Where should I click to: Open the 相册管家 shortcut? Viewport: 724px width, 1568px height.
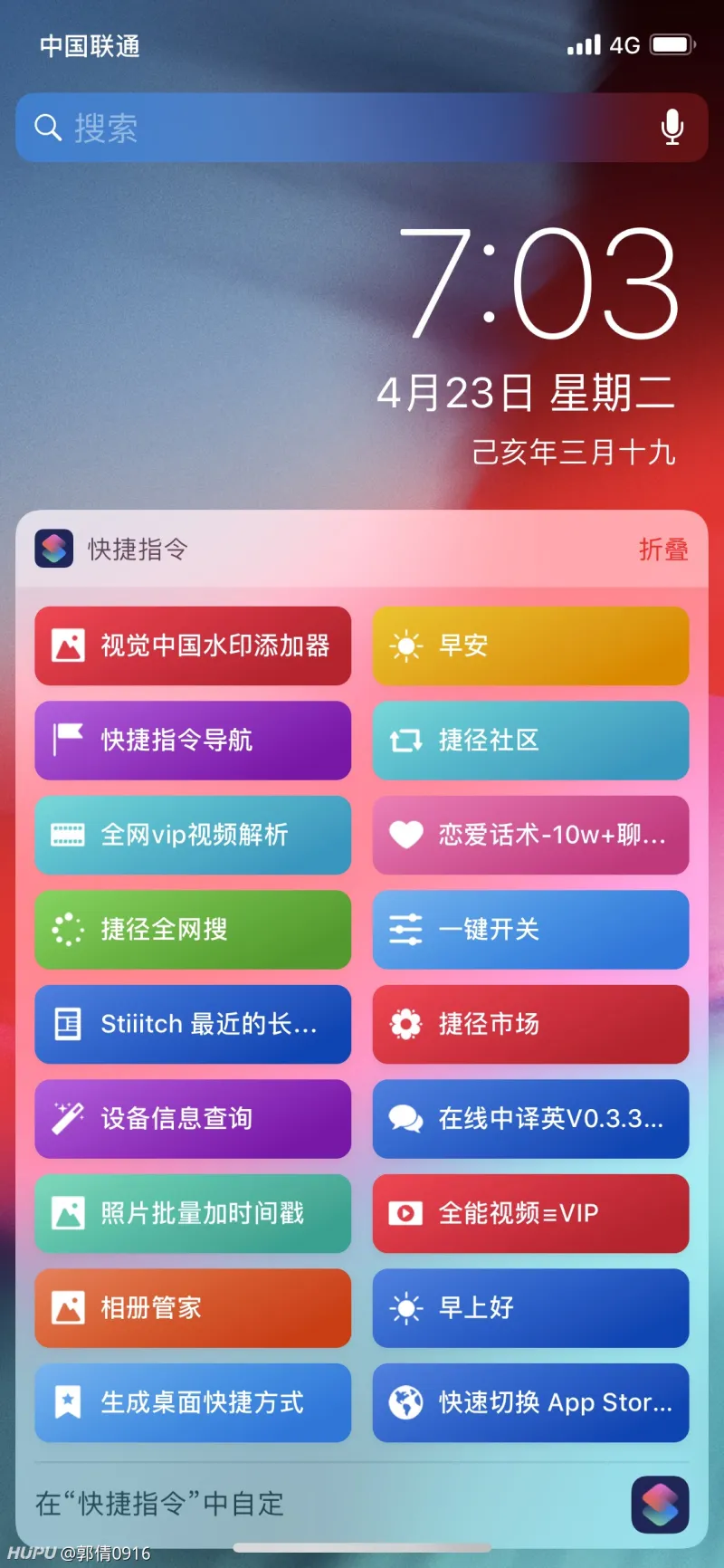click(x=193, y=1308)
